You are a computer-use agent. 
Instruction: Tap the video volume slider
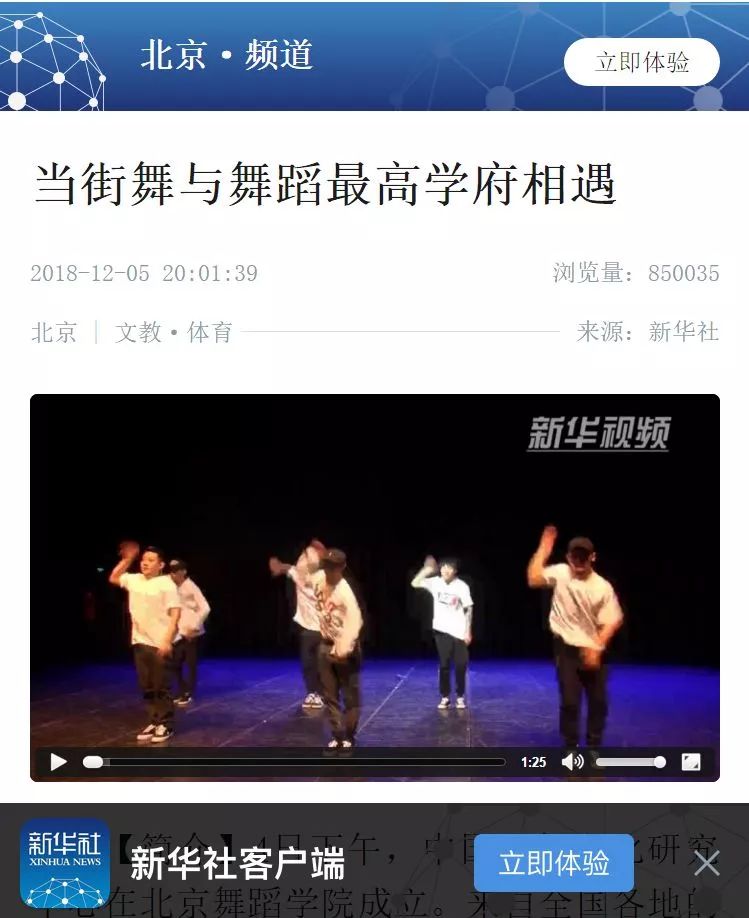tap(630, 762)
